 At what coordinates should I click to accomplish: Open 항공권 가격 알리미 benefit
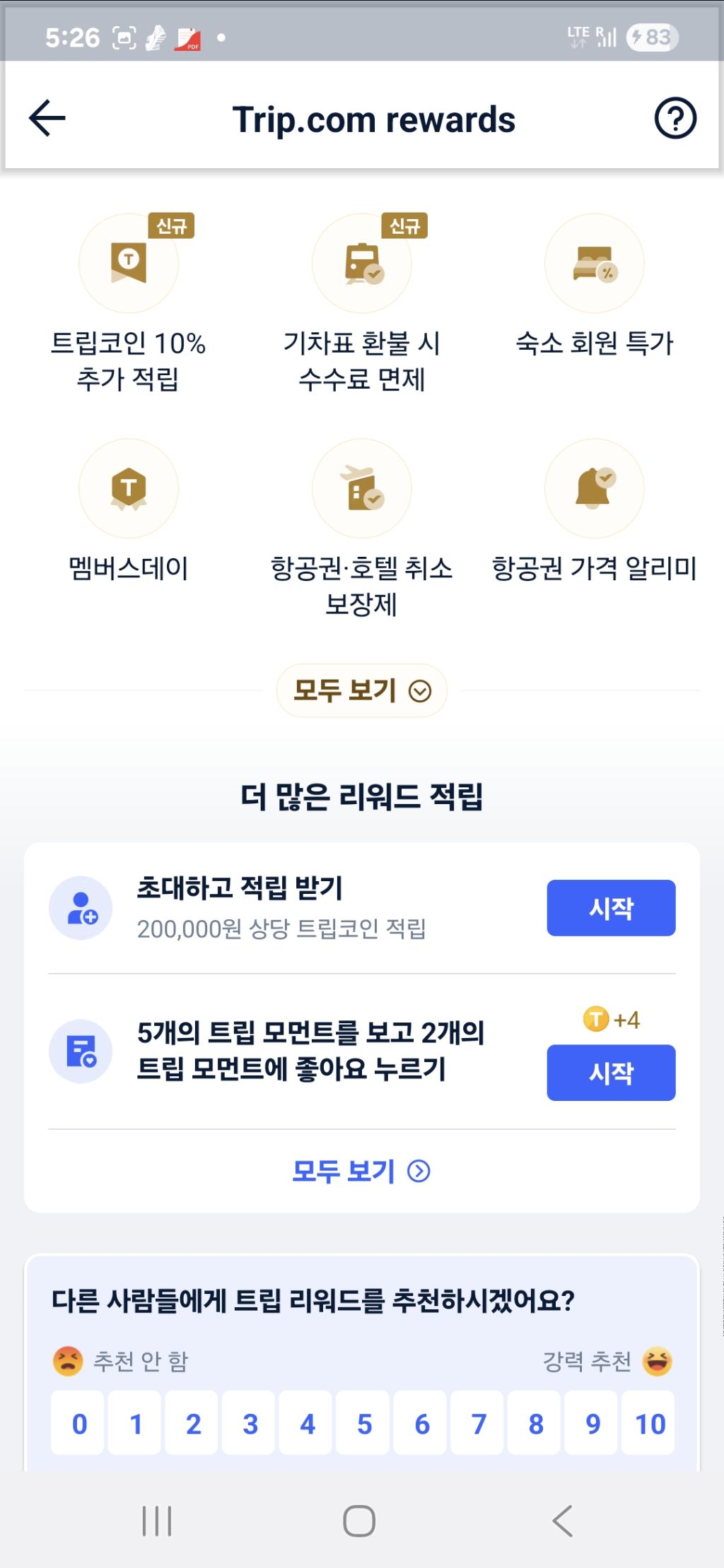pos(595,512)
